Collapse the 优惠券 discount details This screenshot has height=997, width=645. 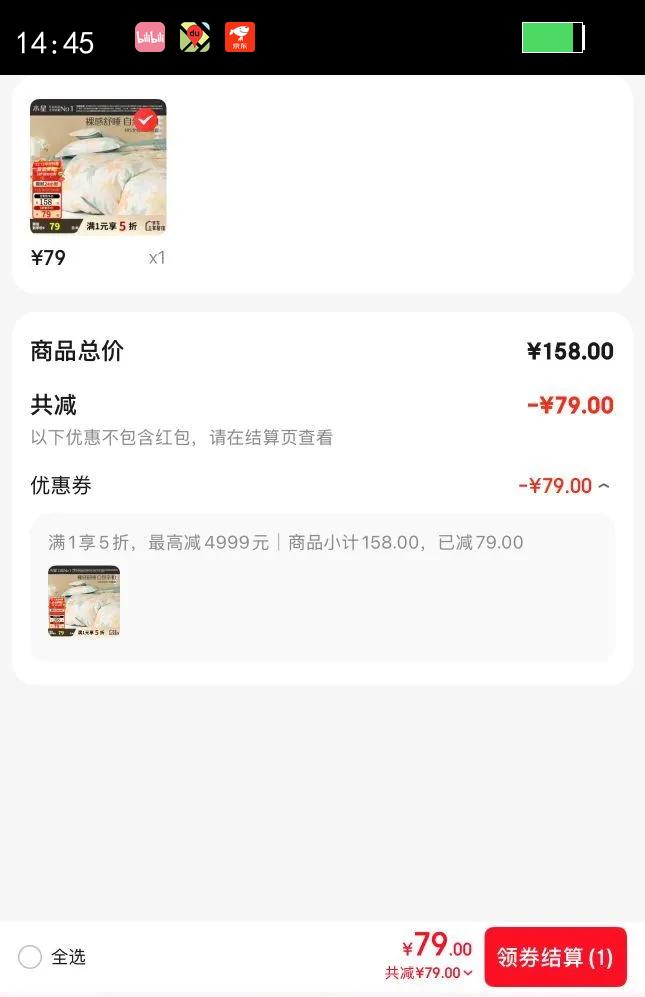coord(603,487)
